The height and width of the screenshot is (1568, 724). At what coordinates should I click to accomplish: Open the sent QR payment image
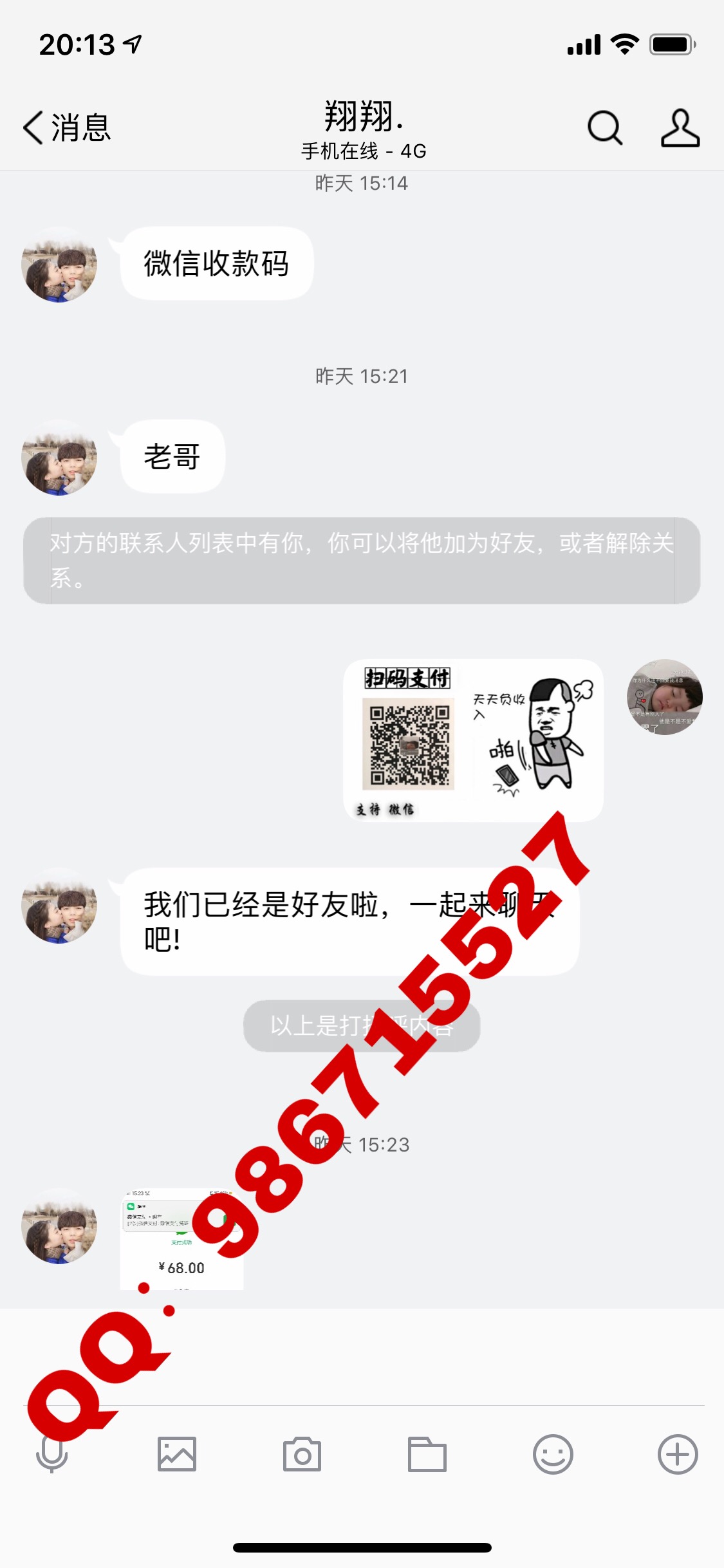473,740
